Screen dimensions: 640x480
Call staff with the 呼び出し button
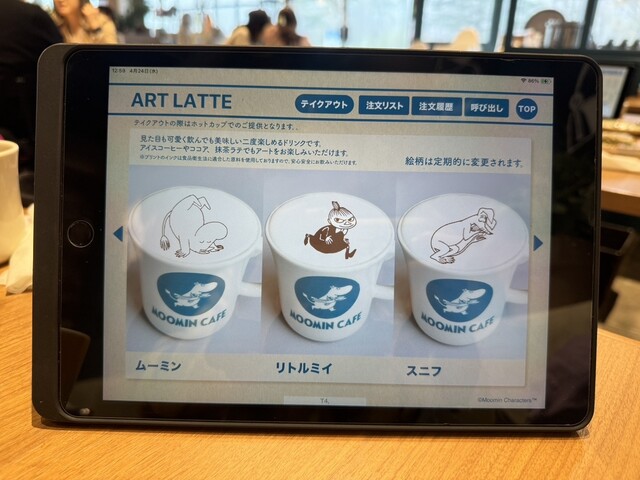pos(485,107)
